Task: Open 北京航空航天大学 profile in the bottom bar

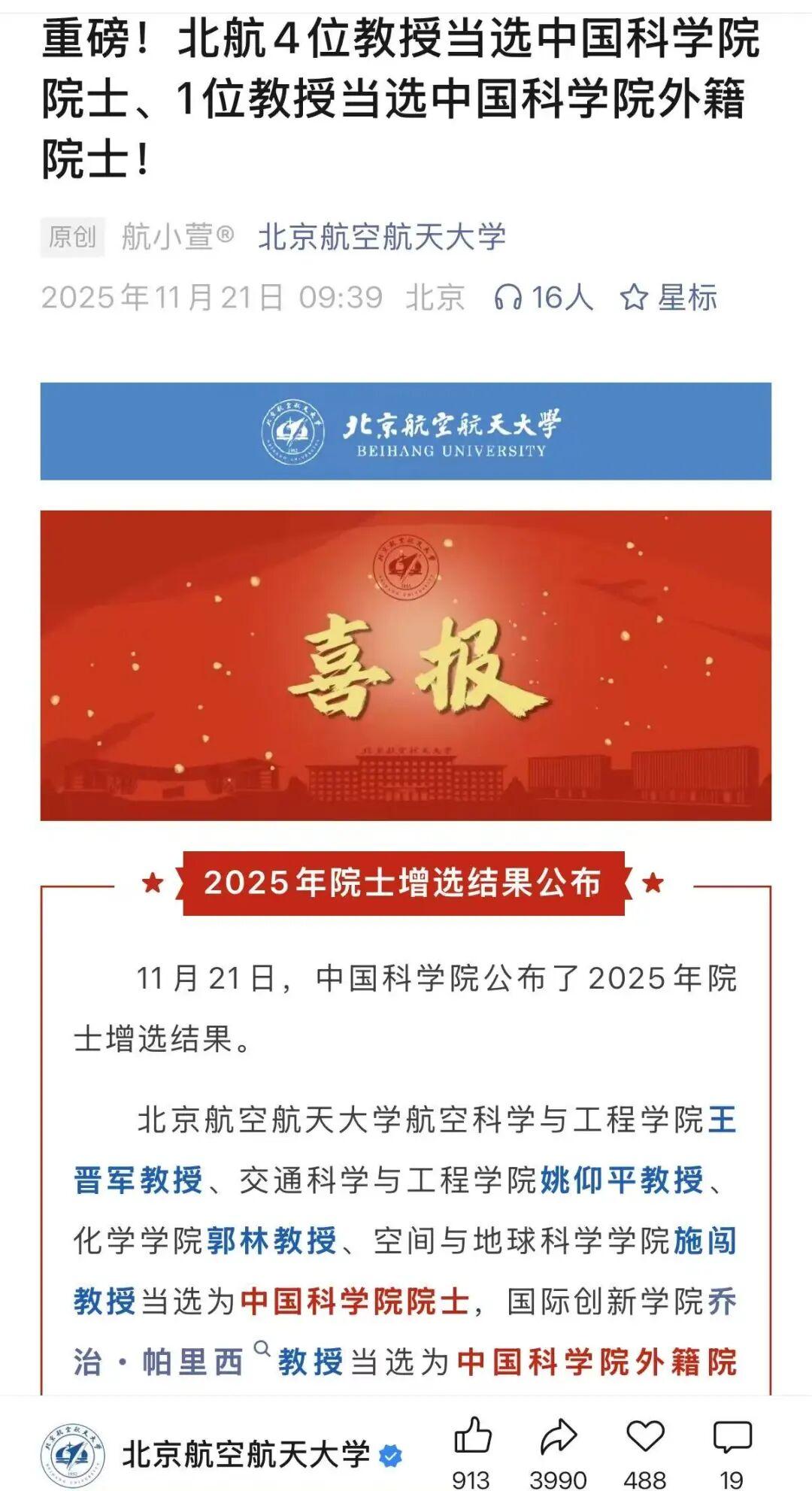Action: (245, 1454)
